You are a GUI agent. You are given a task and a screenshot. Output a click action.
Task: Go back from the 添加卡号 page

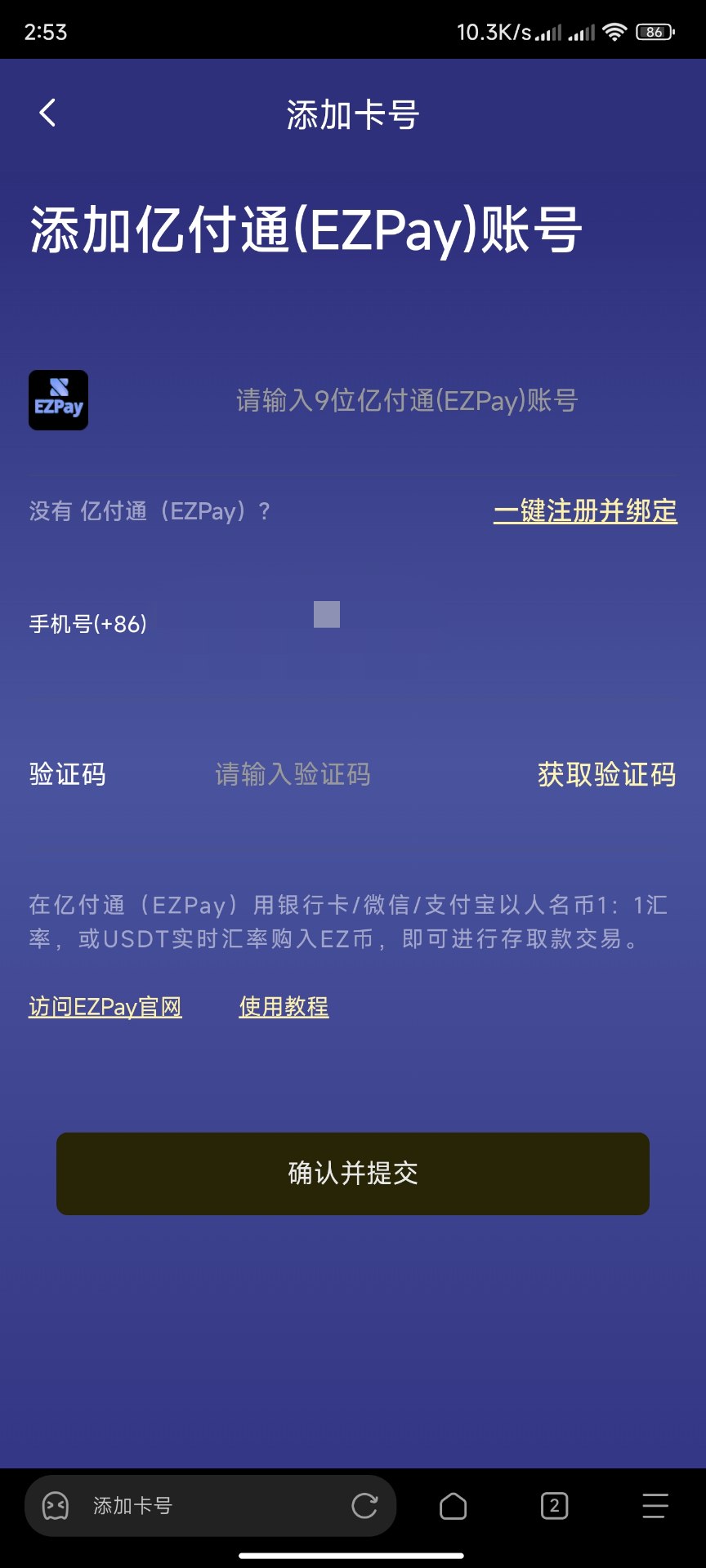tap(47, 113)
